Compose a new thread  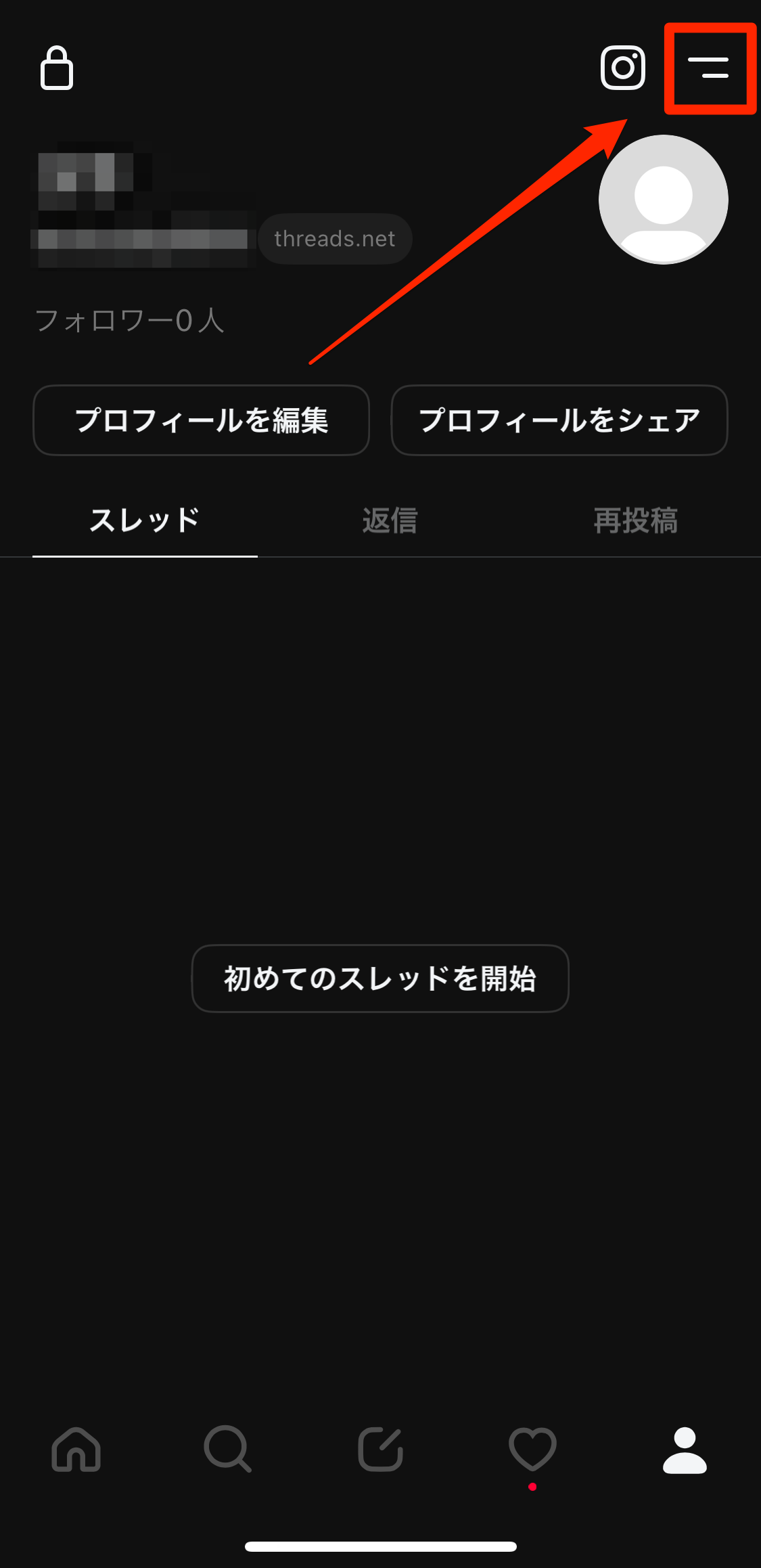380,1450
